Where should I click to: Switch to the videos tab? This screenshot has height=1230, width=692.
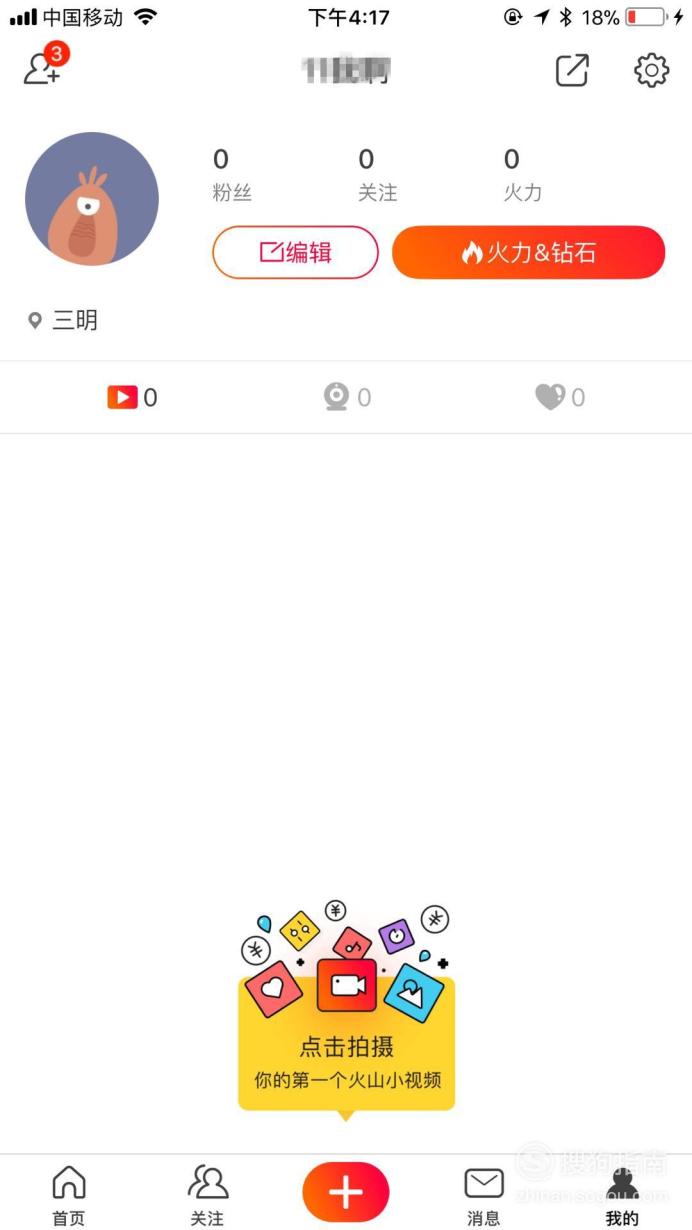132,398
